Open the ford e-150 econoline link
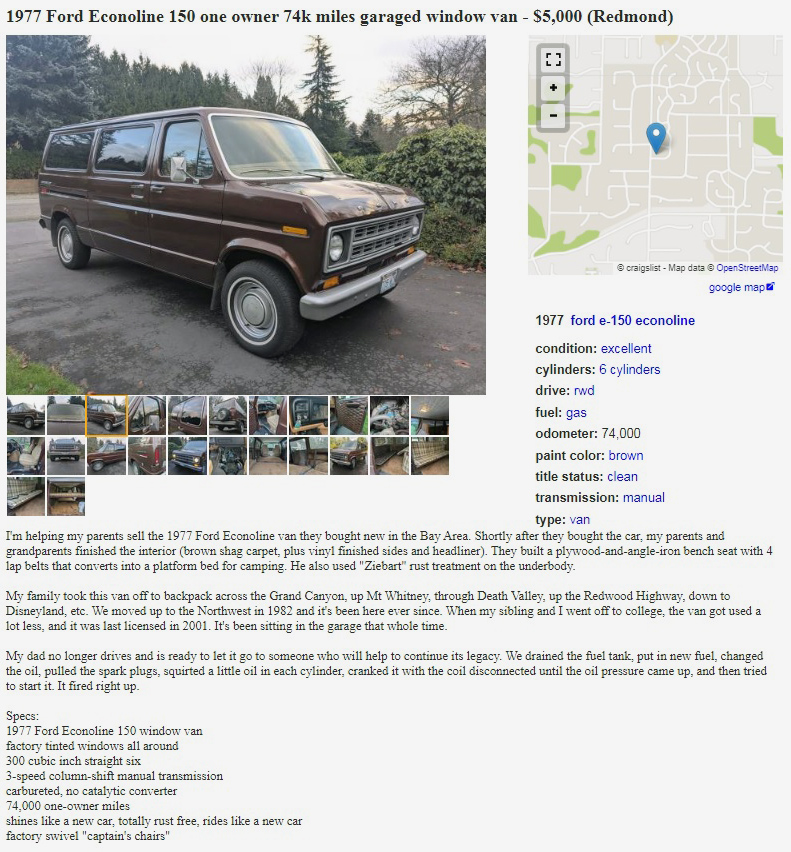 coord(632,321)
